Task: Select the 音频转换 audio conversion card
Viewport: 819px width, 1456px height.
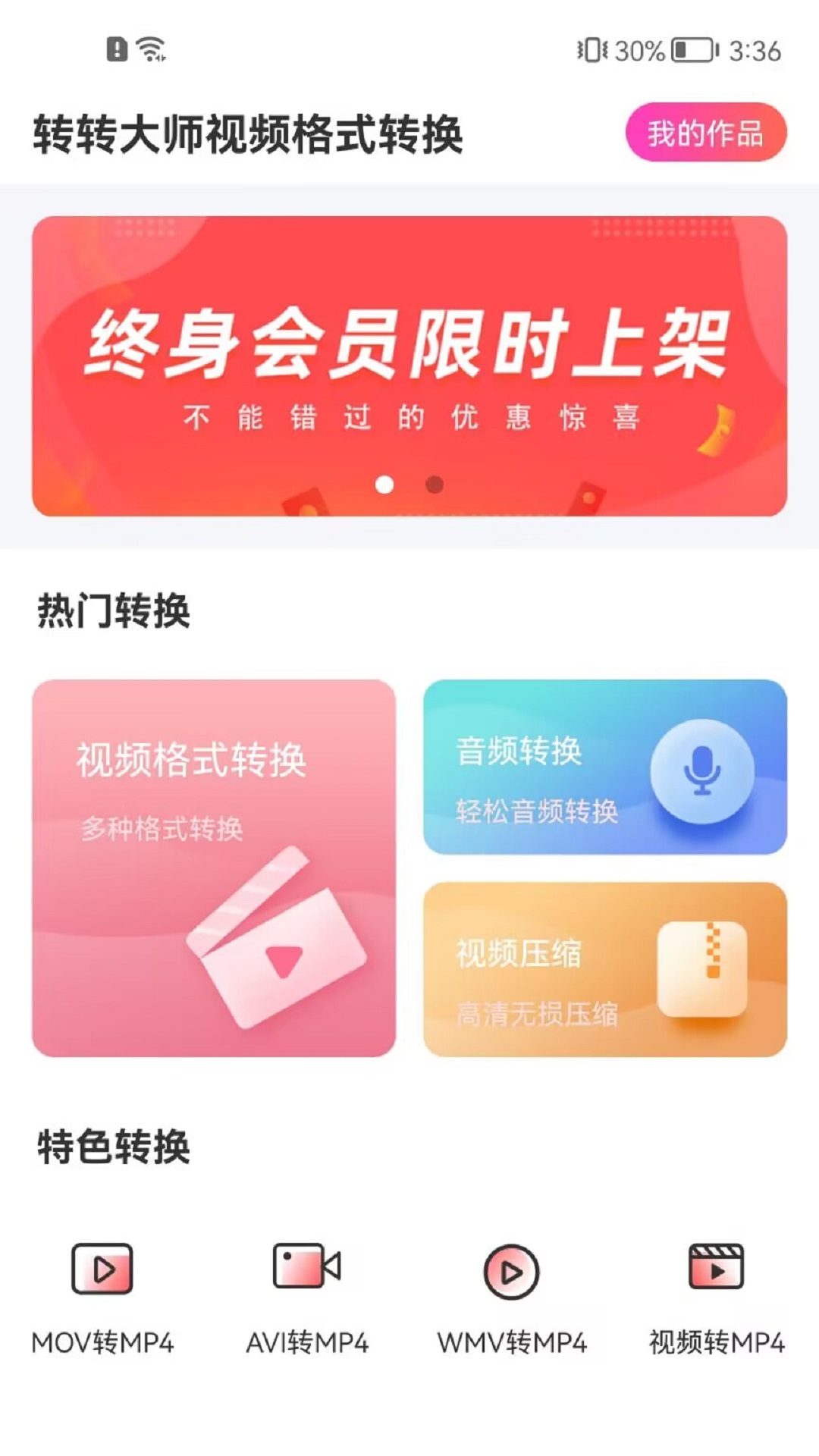Action: [604, 767]
